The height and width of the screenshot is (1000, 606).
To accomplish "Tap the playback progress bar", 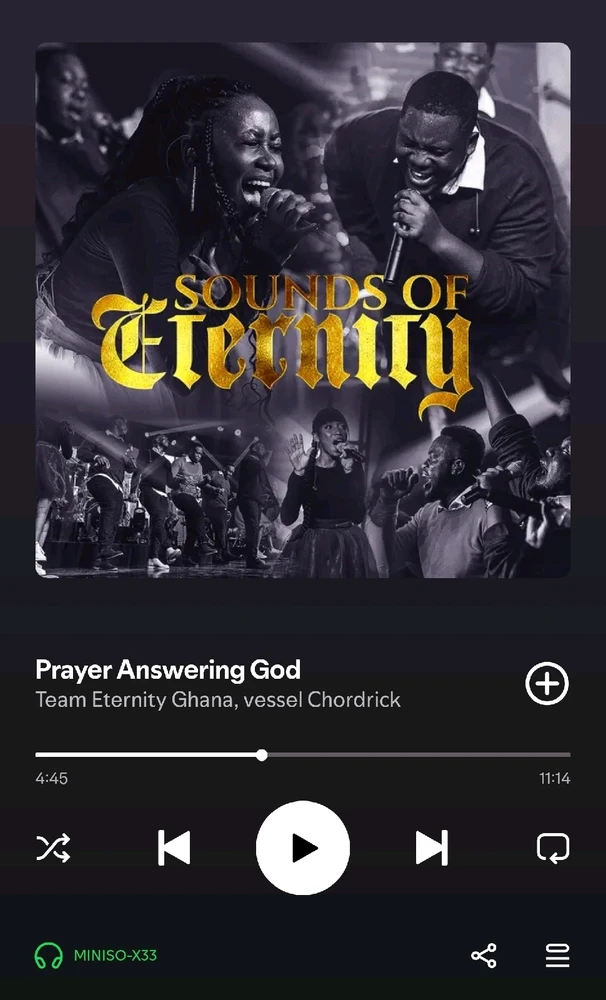I will (303, 755).
